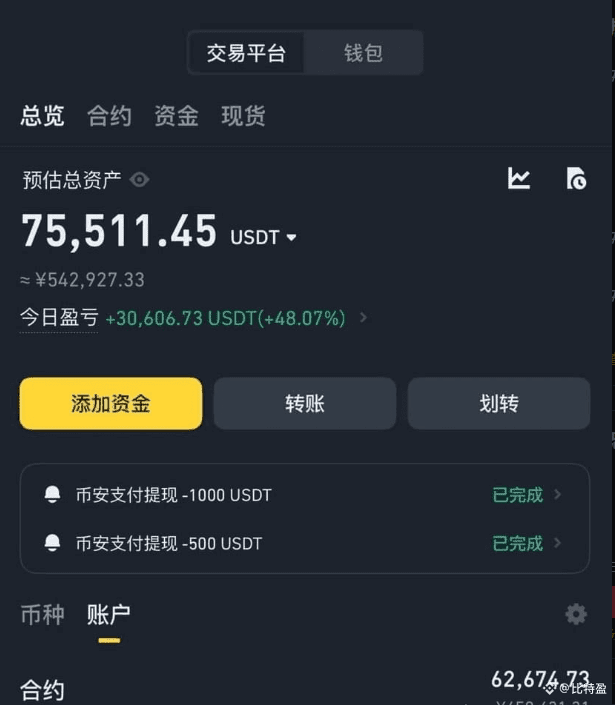Switch to the 币种 list tab
The height and width of the screenshot is (705, 615).
pos(42,614)
